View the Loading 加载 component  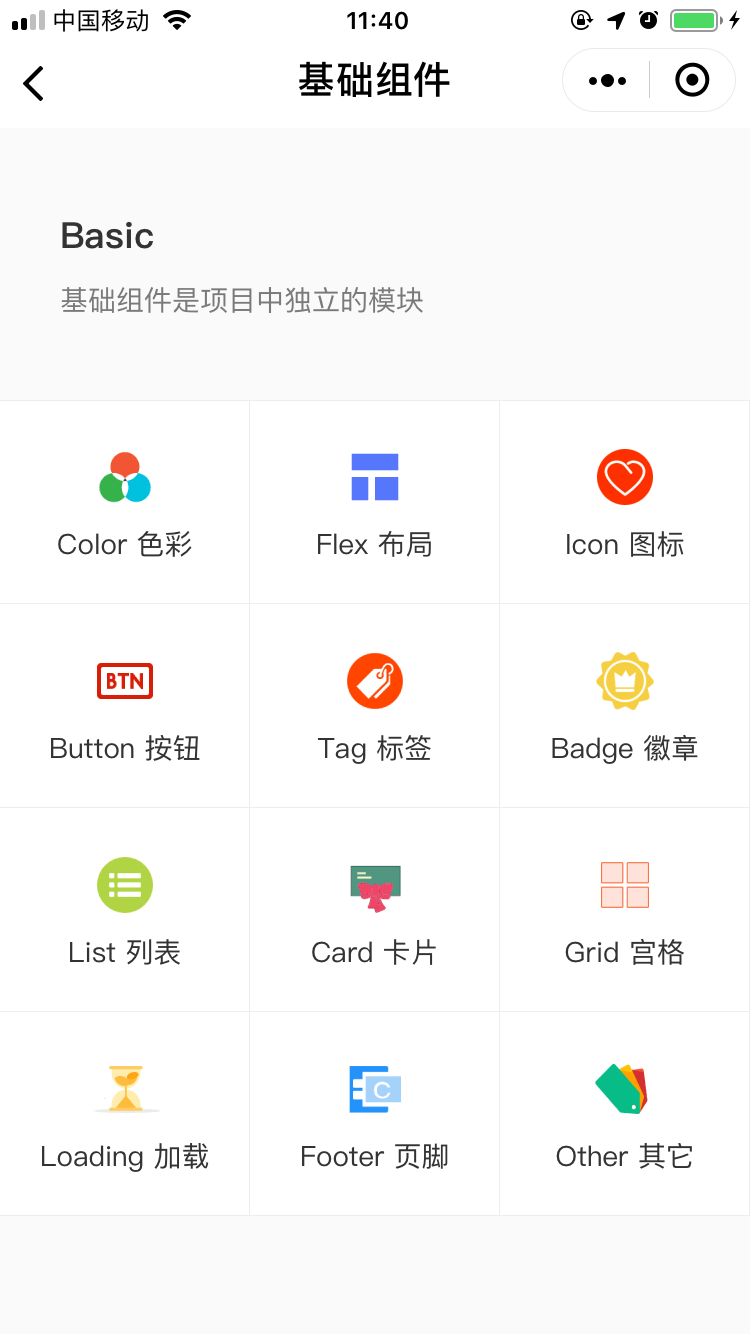point(125,1114)
